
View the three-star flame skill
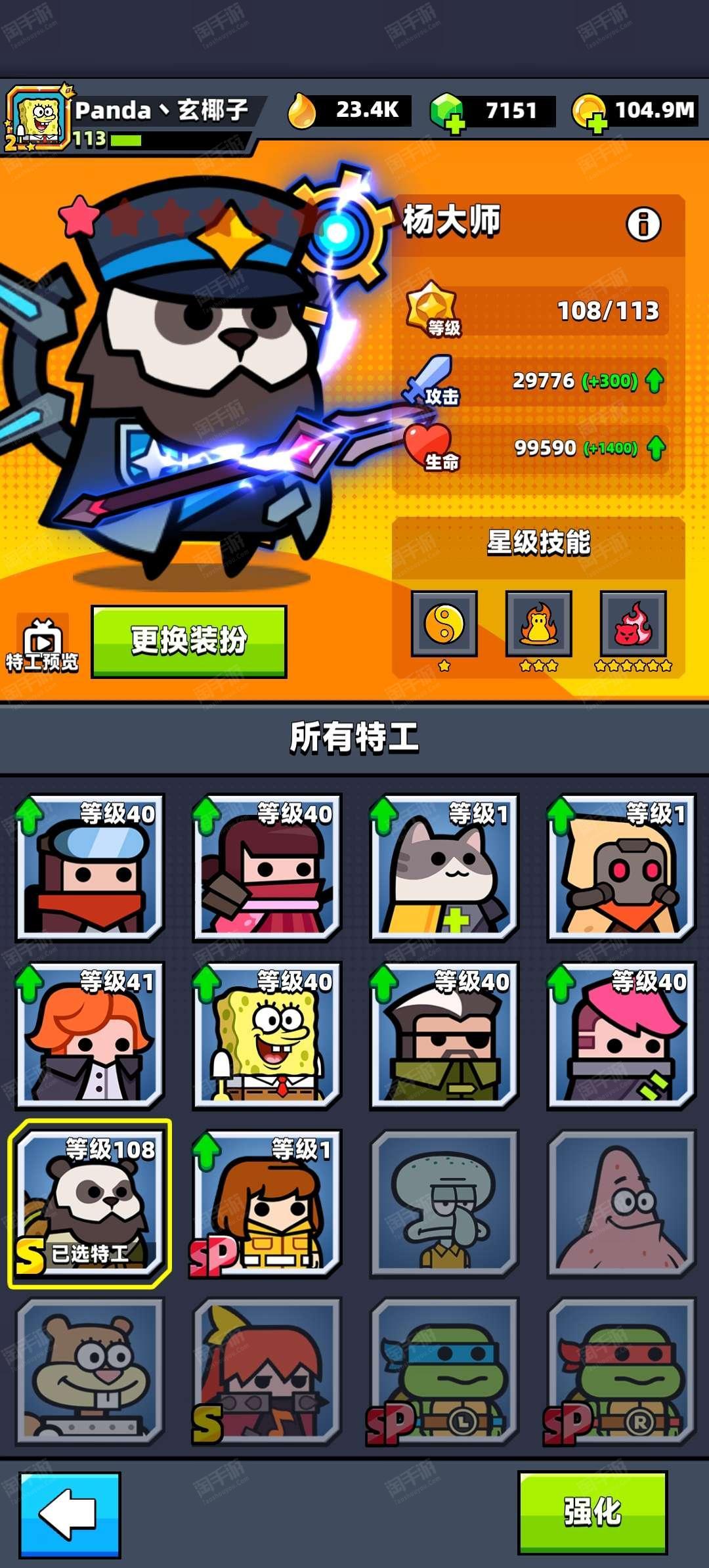tap(539, 624)
